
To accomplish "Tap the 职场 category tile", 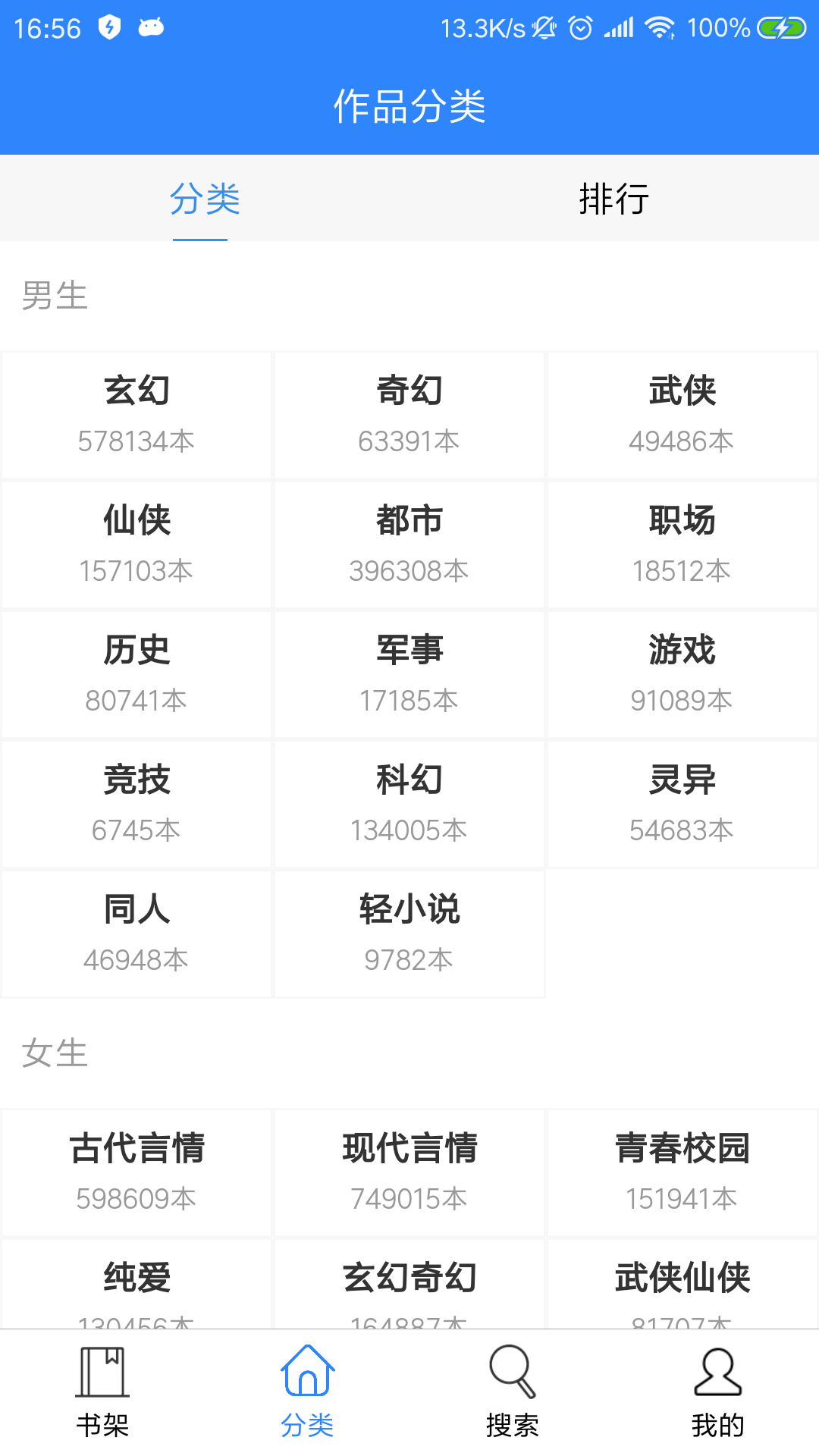I will point(682,544).
